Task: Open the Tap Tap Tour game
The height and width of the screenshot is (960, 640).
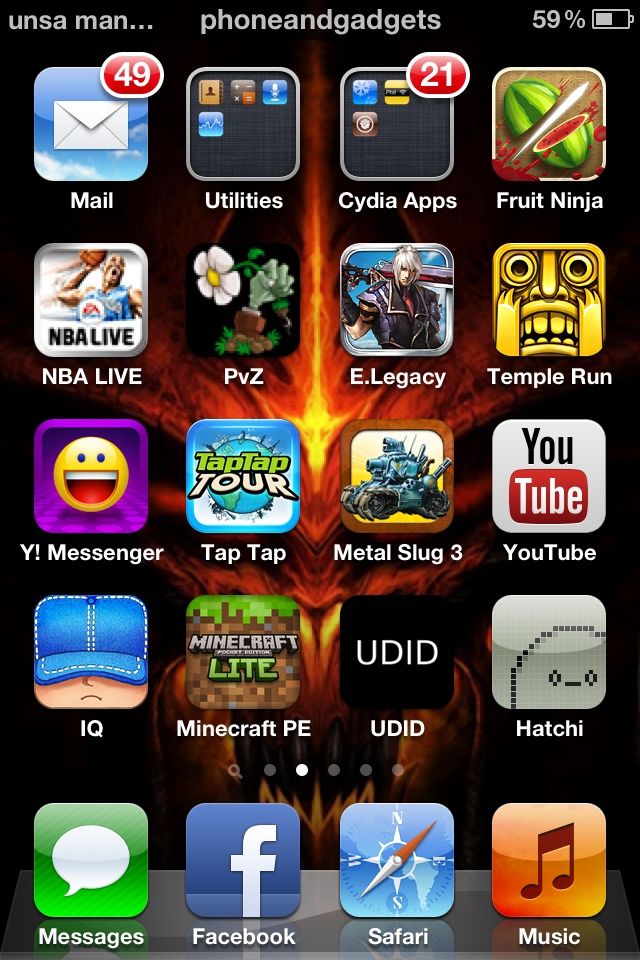Action: point(243,476)
